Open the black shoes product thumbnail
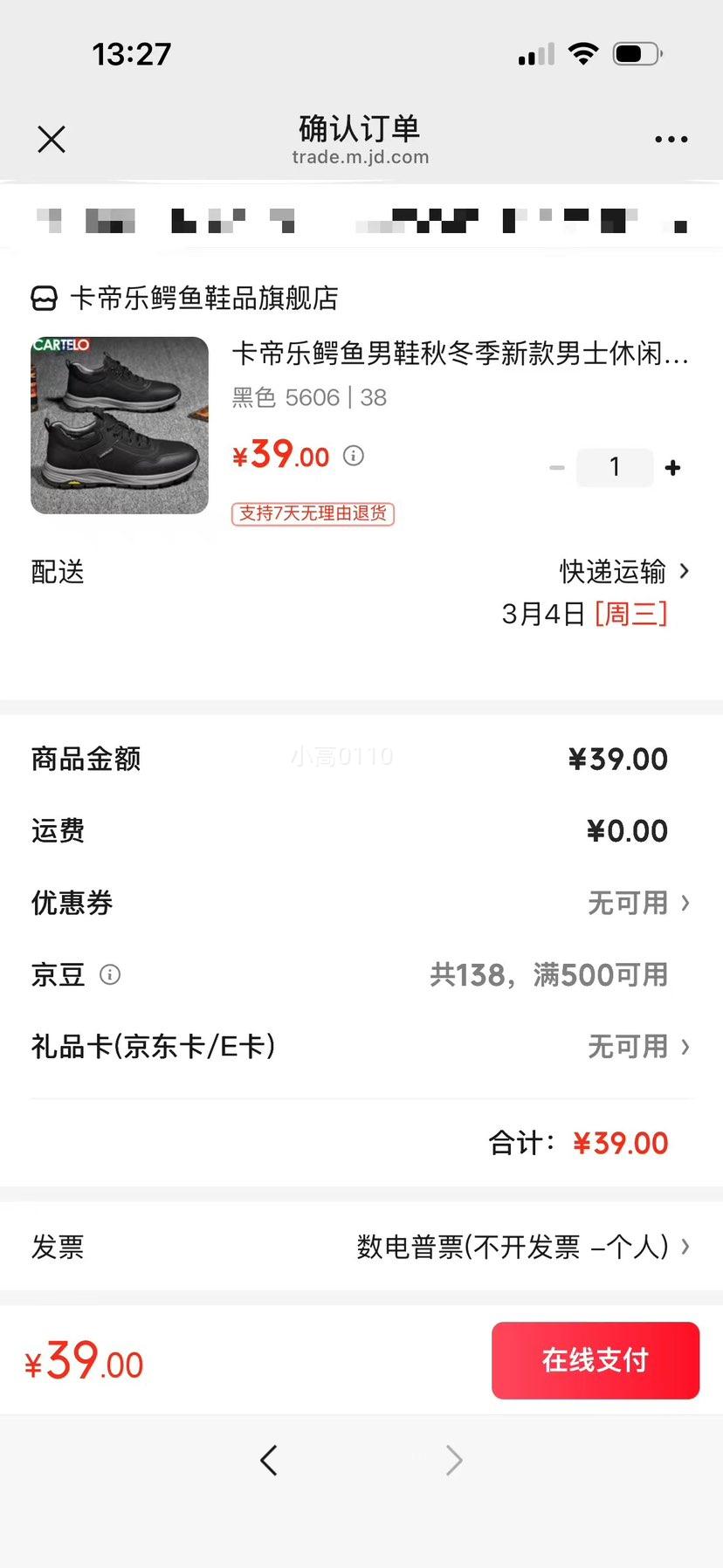 pos(120,425)
